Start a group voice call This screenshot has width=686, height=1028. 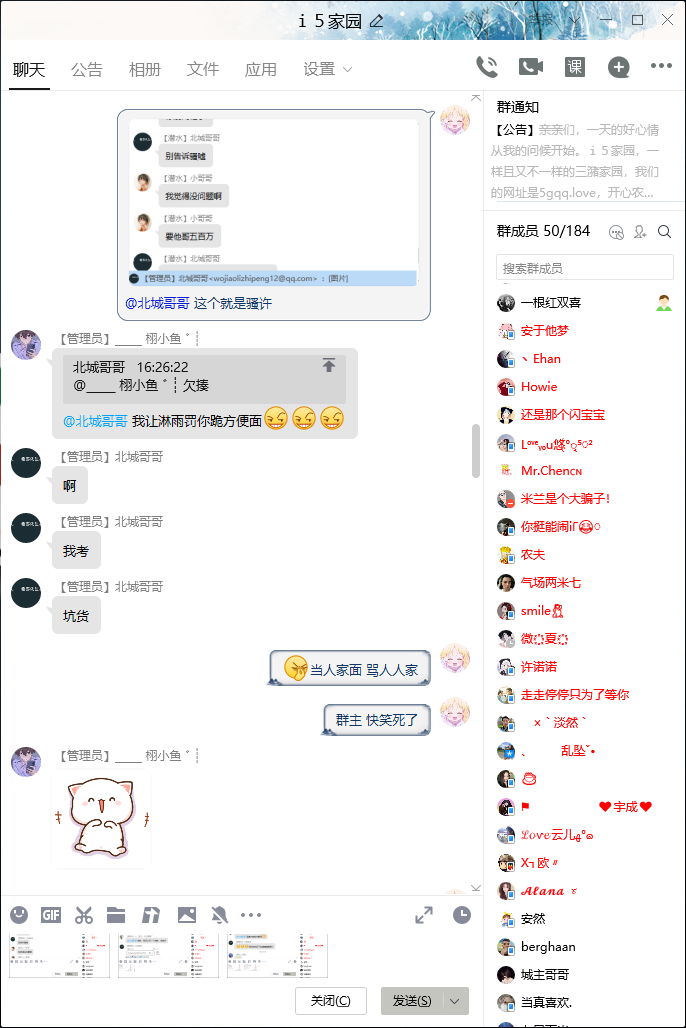pos(487,67)
